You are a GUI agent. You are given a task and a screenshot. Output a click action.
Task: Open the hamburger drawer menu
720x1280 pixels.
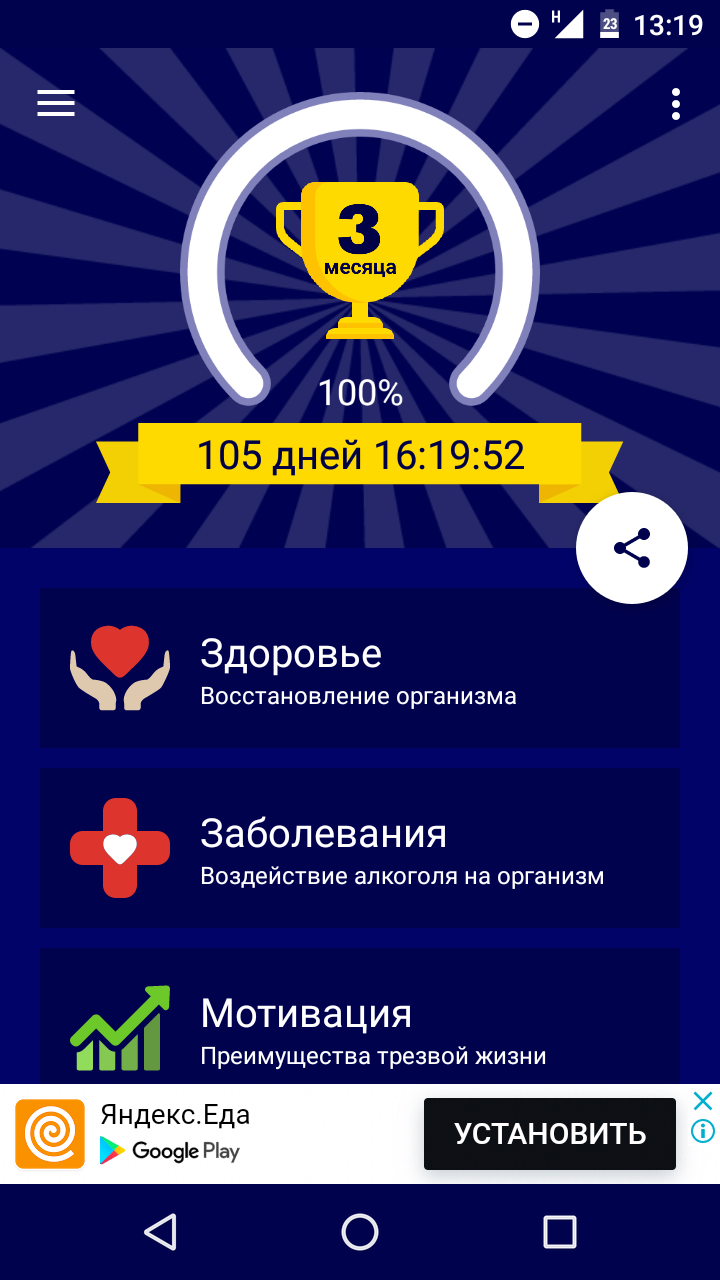coord(56,103)
